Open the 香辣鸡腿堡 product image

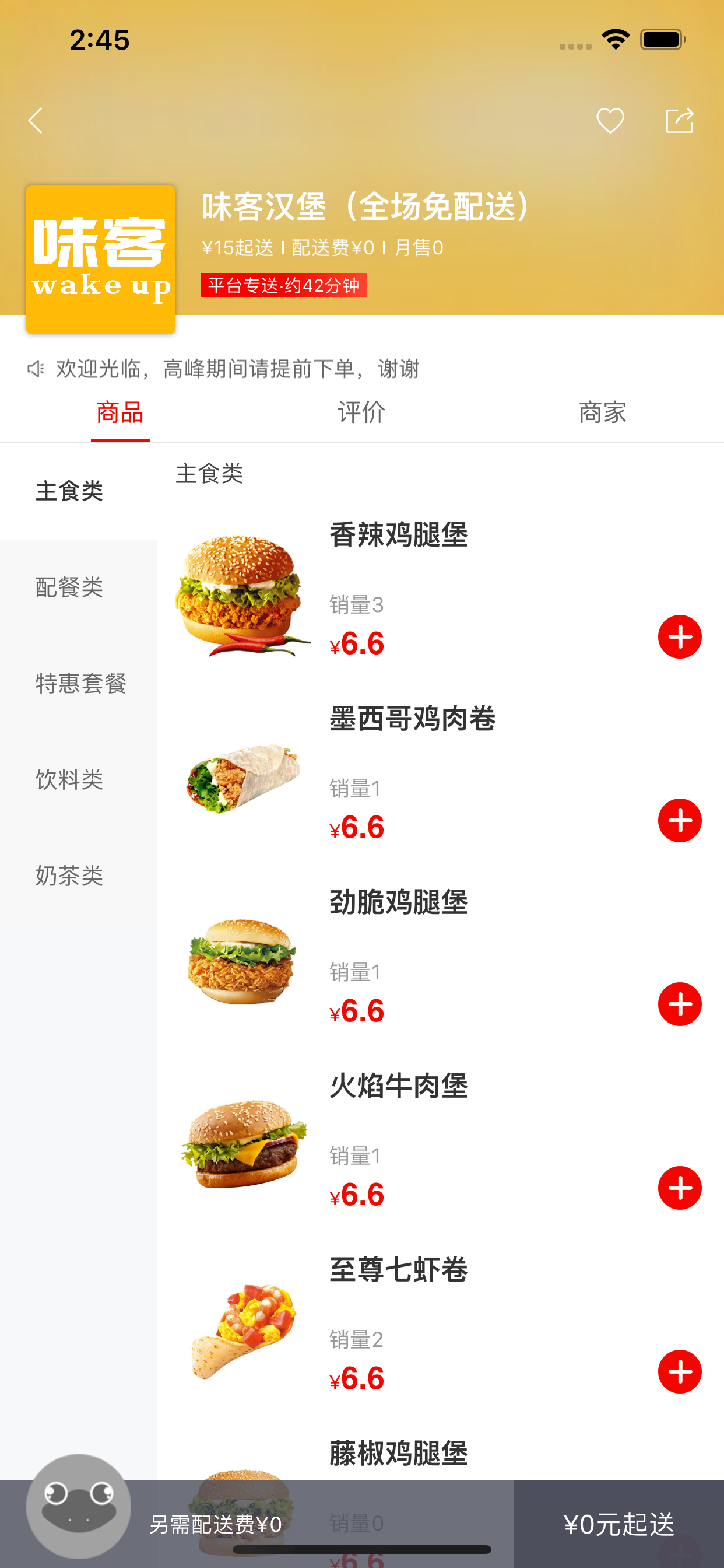click(x=242, y=596)
